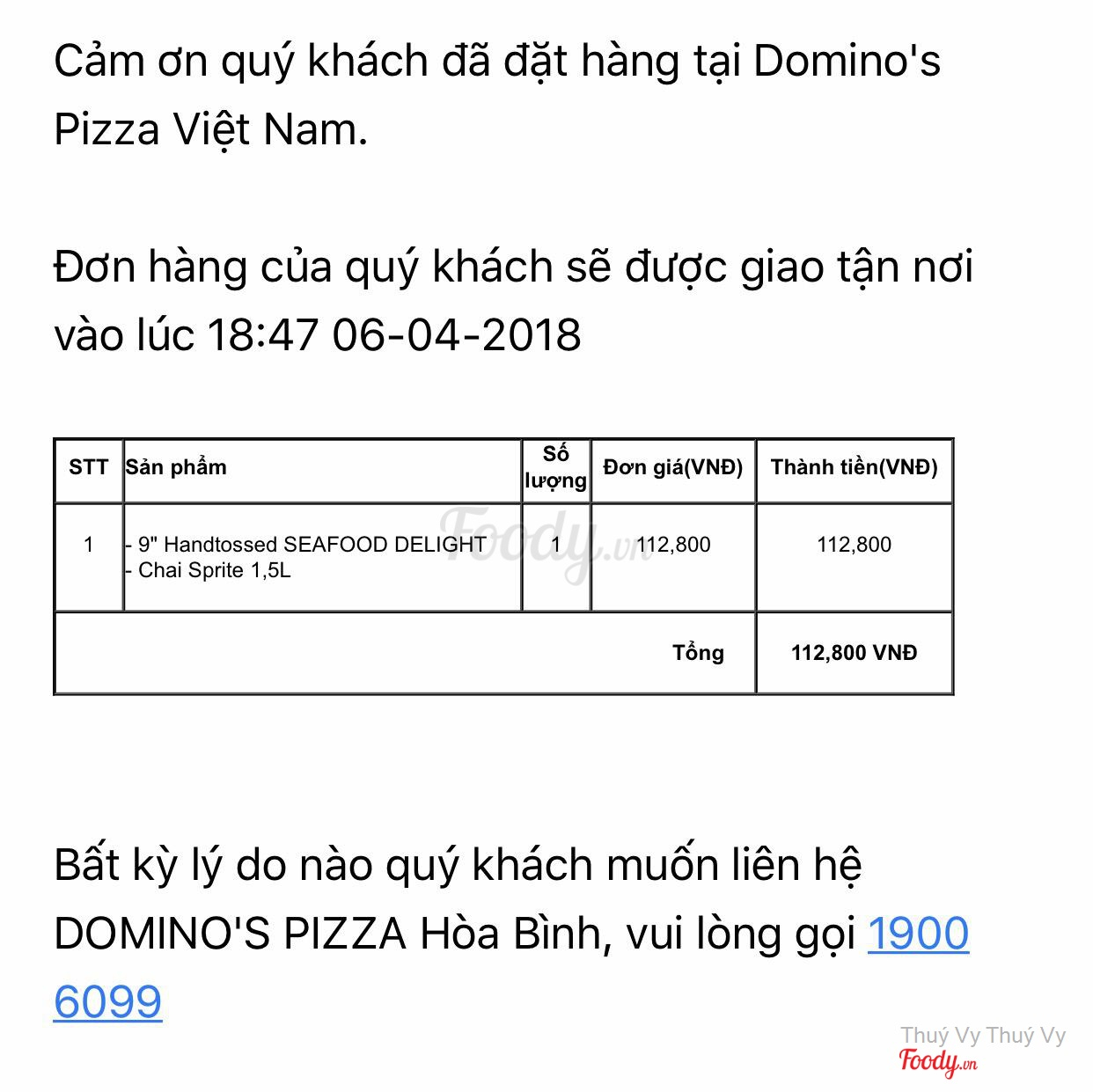Call the 1900 6099 hotline link
This screenshot has height=1092, width=1093.
pos(918,934)
